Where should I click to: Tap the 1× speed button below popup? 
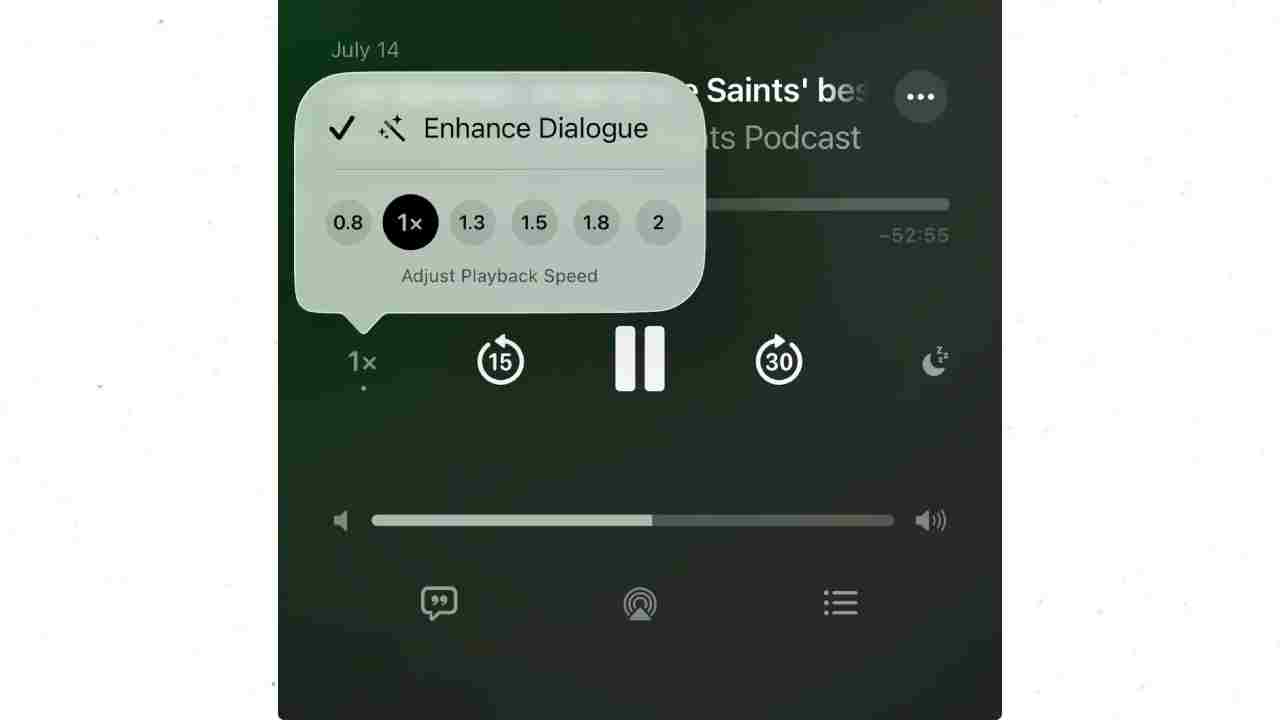pyautogui.click(x=362, y=362)
